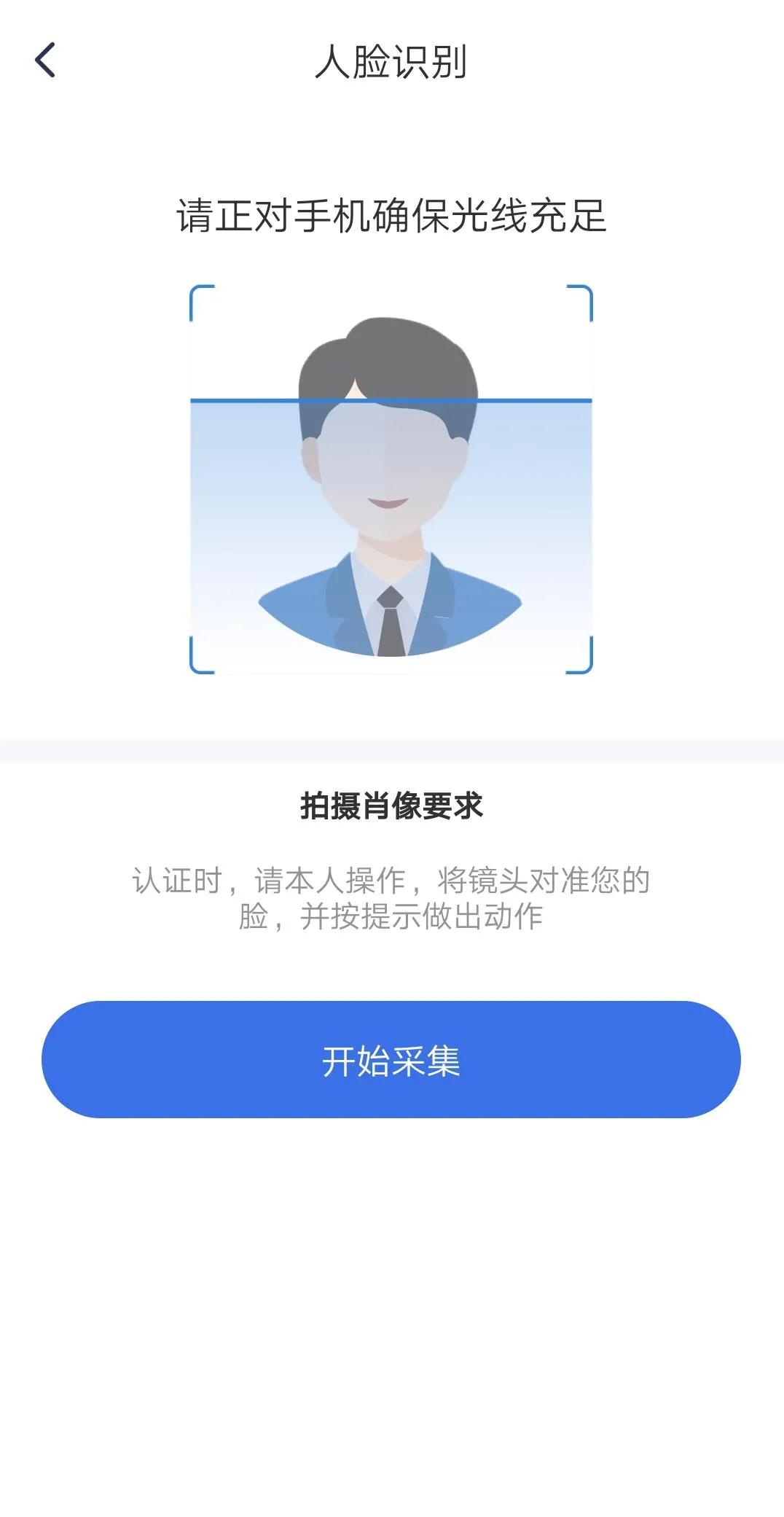Click the back arrow icon
This screenshot has height=1517, width=784.
pos(45,61)
